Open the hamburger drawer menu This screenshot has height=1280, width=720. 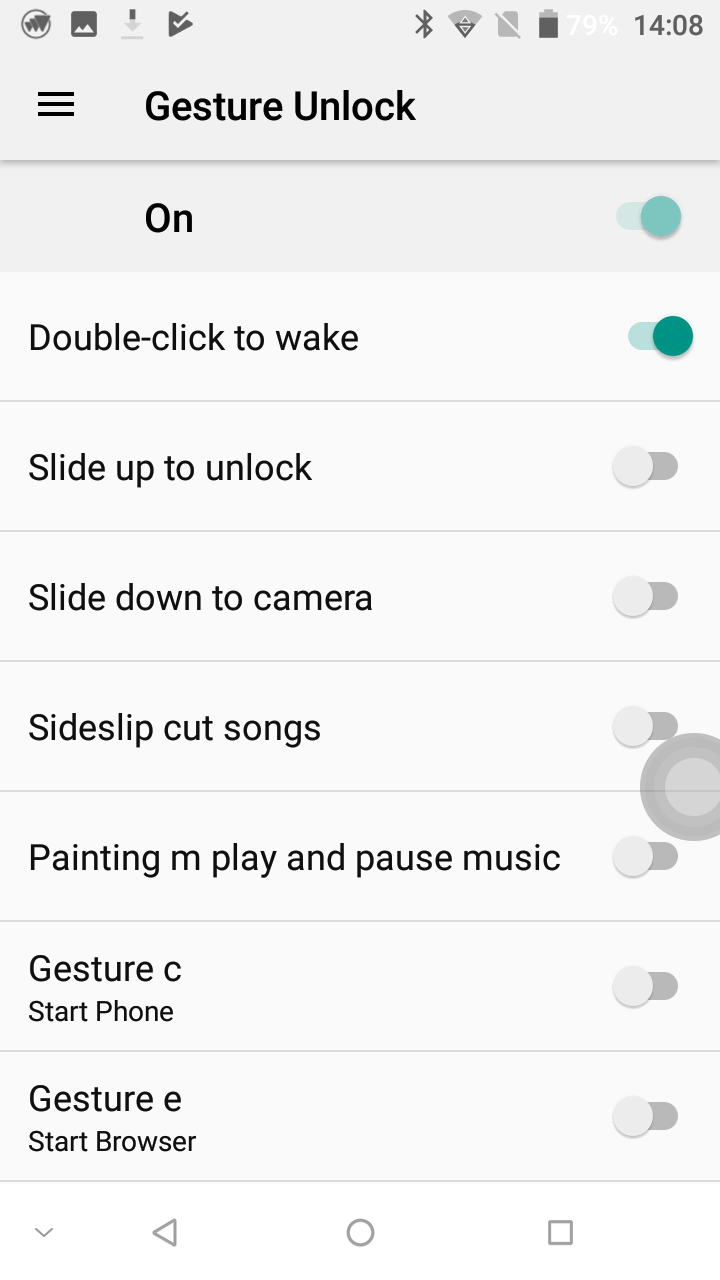tap(56, 105)
